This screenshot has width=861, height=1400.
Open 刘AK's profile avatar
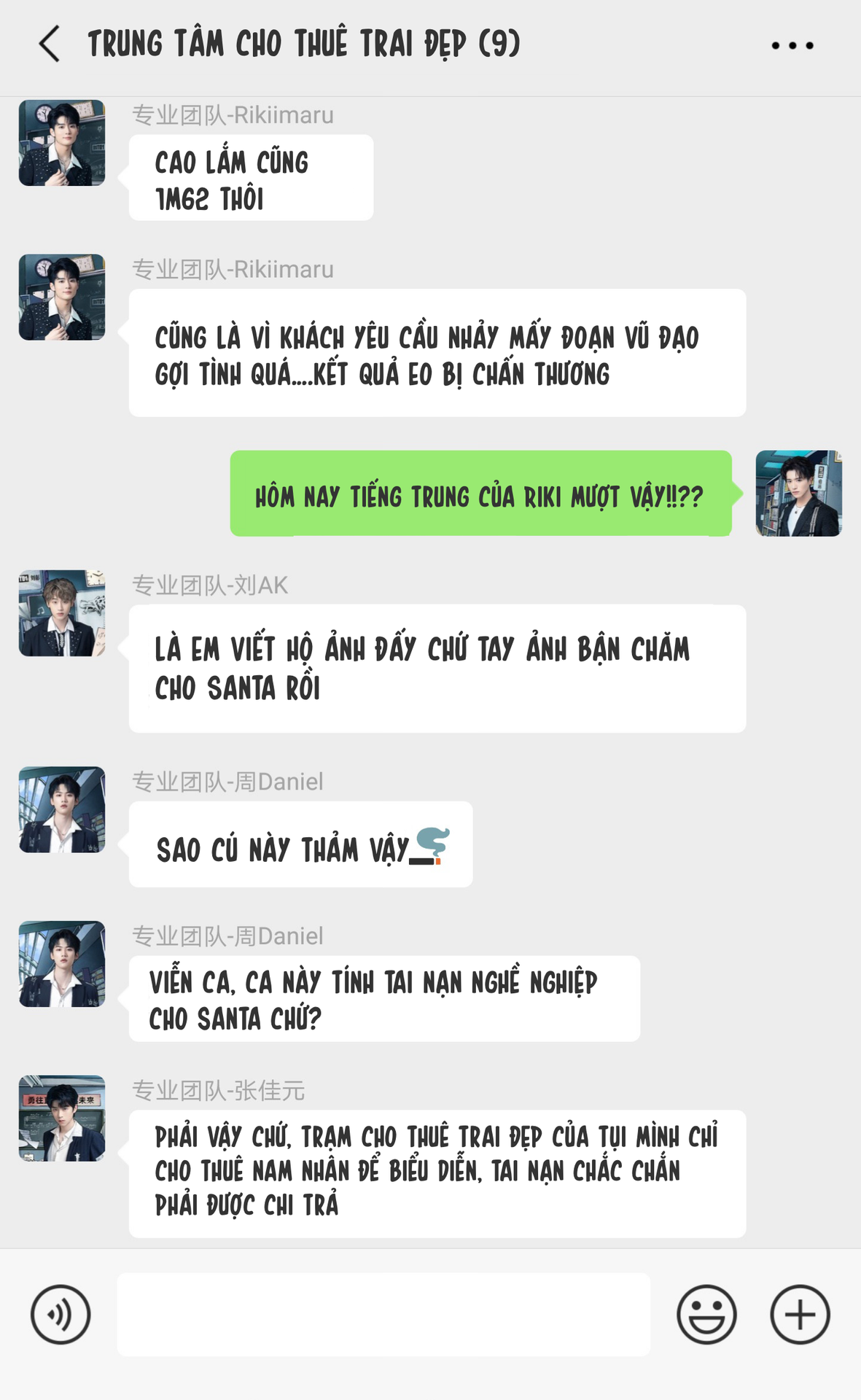(x=62, y=613)
